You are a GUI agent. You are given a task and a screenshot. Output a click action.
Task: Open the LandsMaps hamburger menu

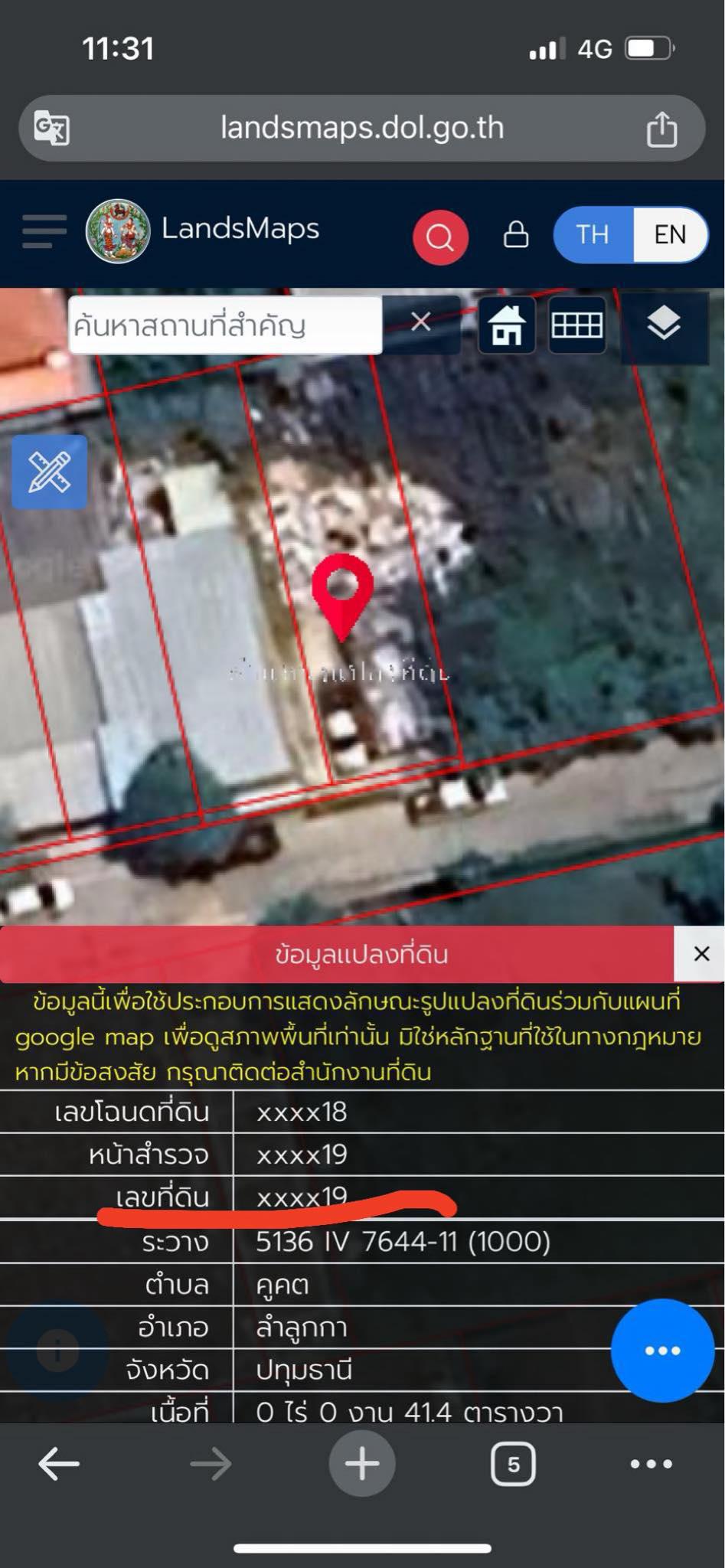44,231
